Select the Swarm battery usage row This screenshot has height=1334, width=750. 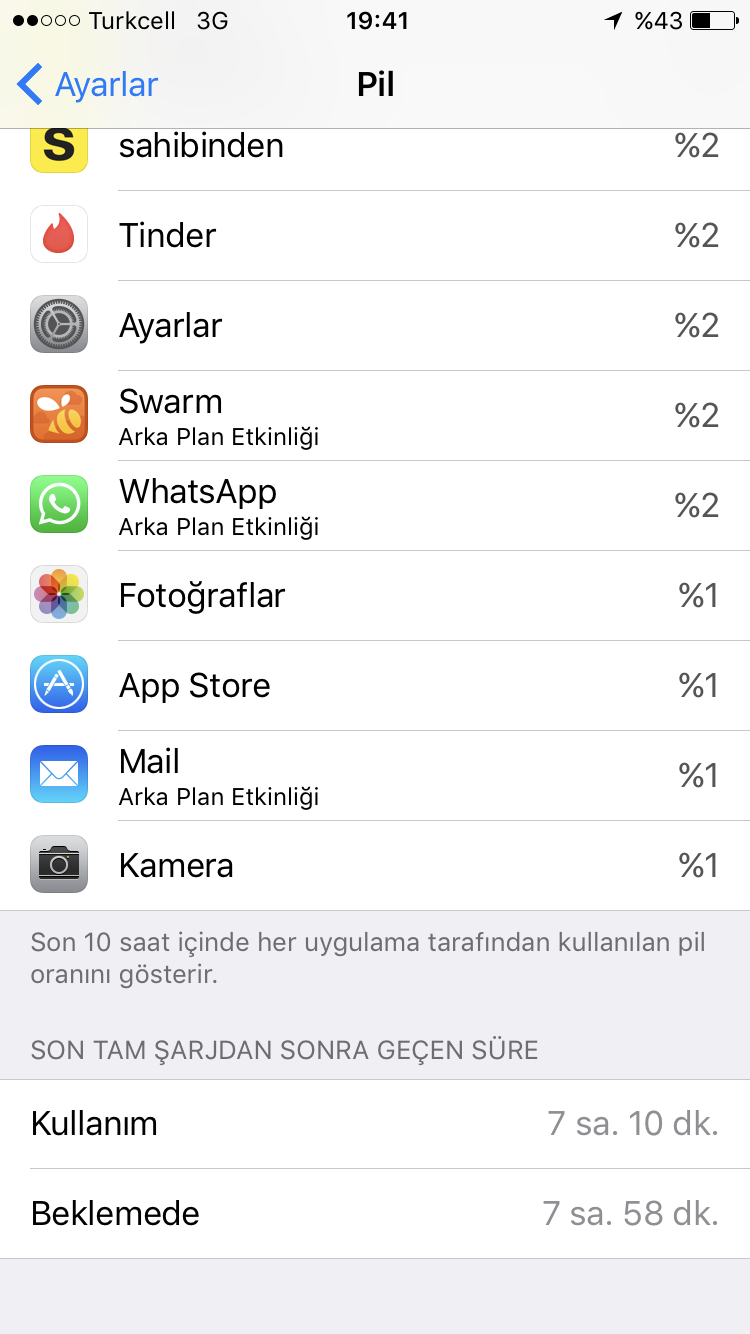tap(375, 416)
